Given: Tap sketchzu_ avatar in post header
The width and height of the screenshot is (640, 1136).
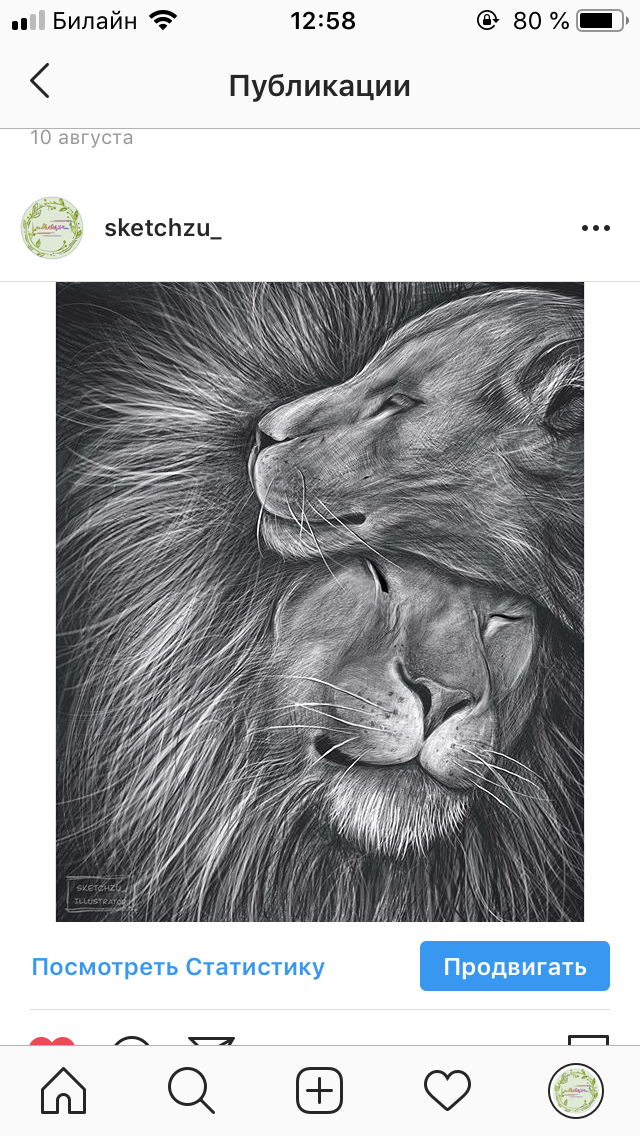Looking at the screenshot, I should (x=52, y=228).
